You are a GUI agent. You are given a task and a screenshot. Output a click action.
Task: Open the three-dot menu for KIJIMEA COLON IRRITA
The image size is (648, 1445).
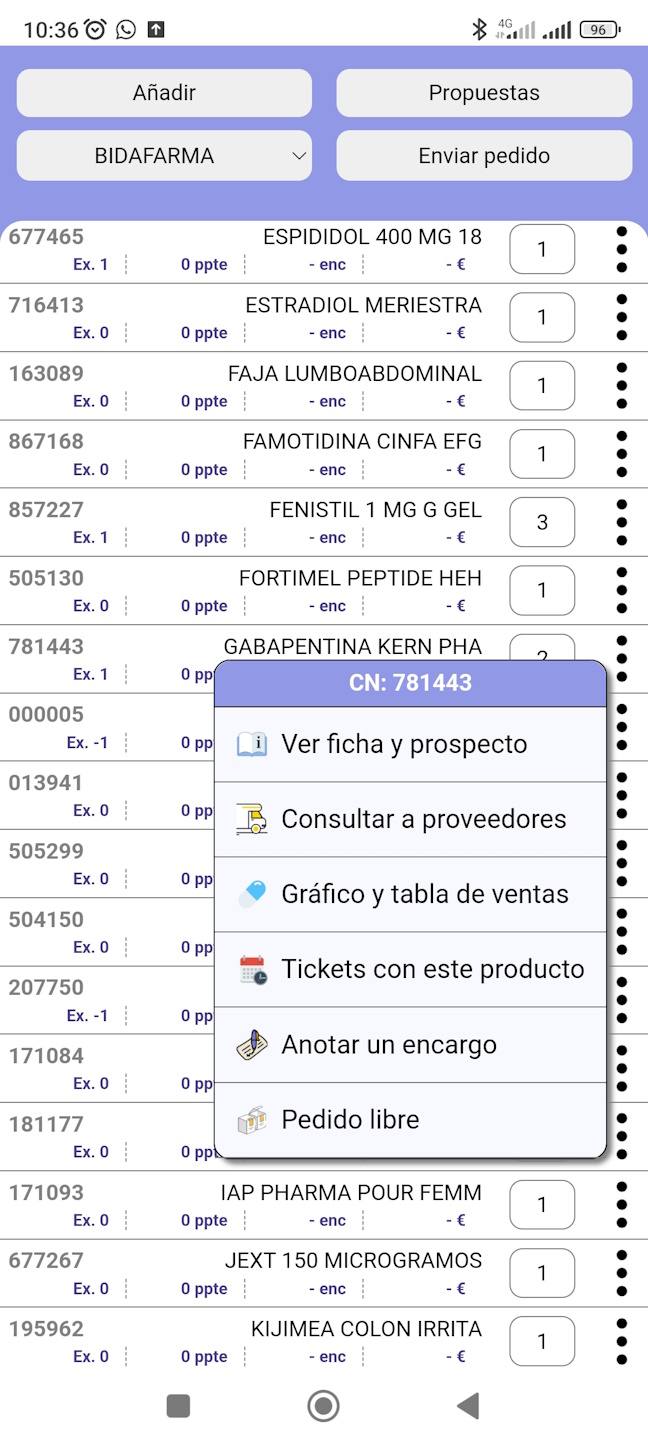point(621,1341)
